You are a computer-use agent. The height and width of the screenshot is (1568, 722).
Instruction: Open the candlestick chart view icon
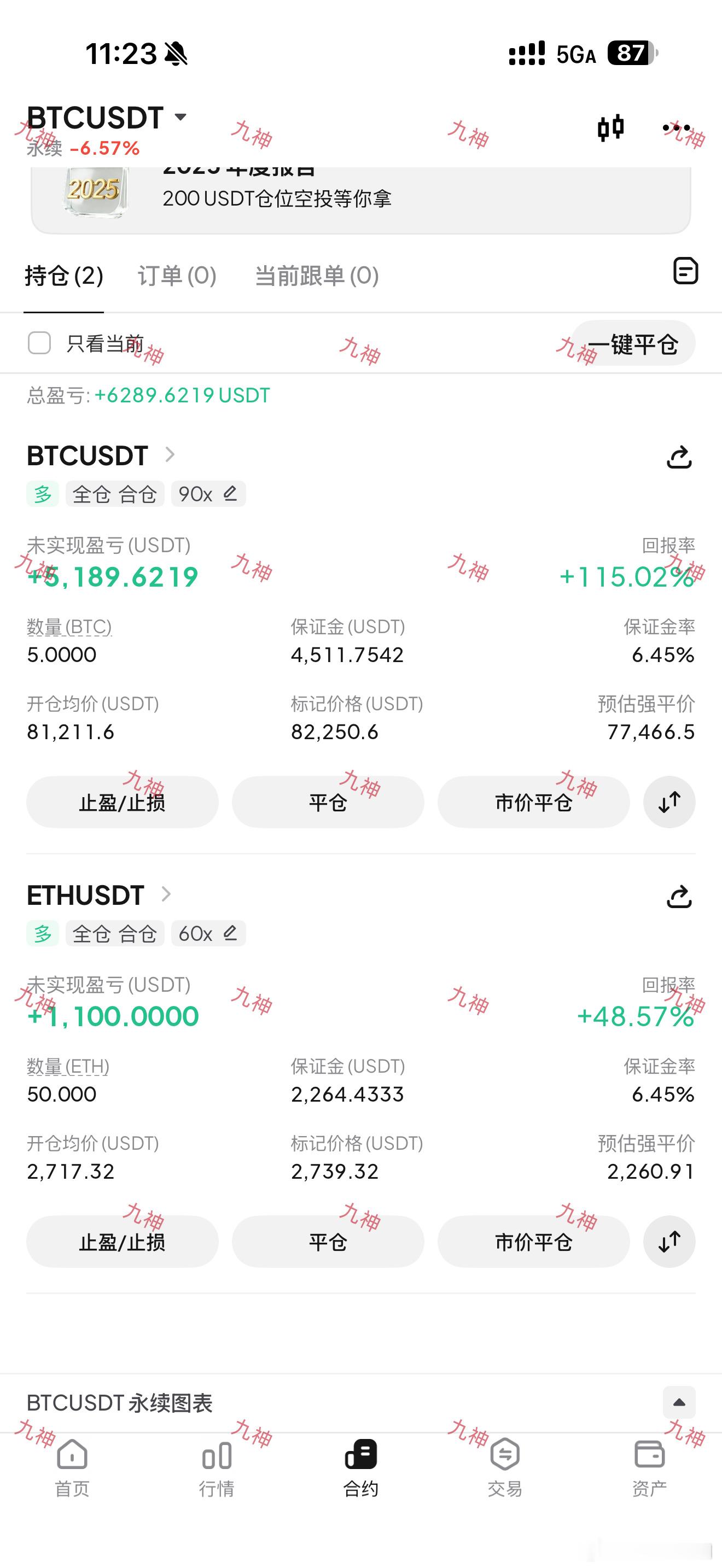611,127
